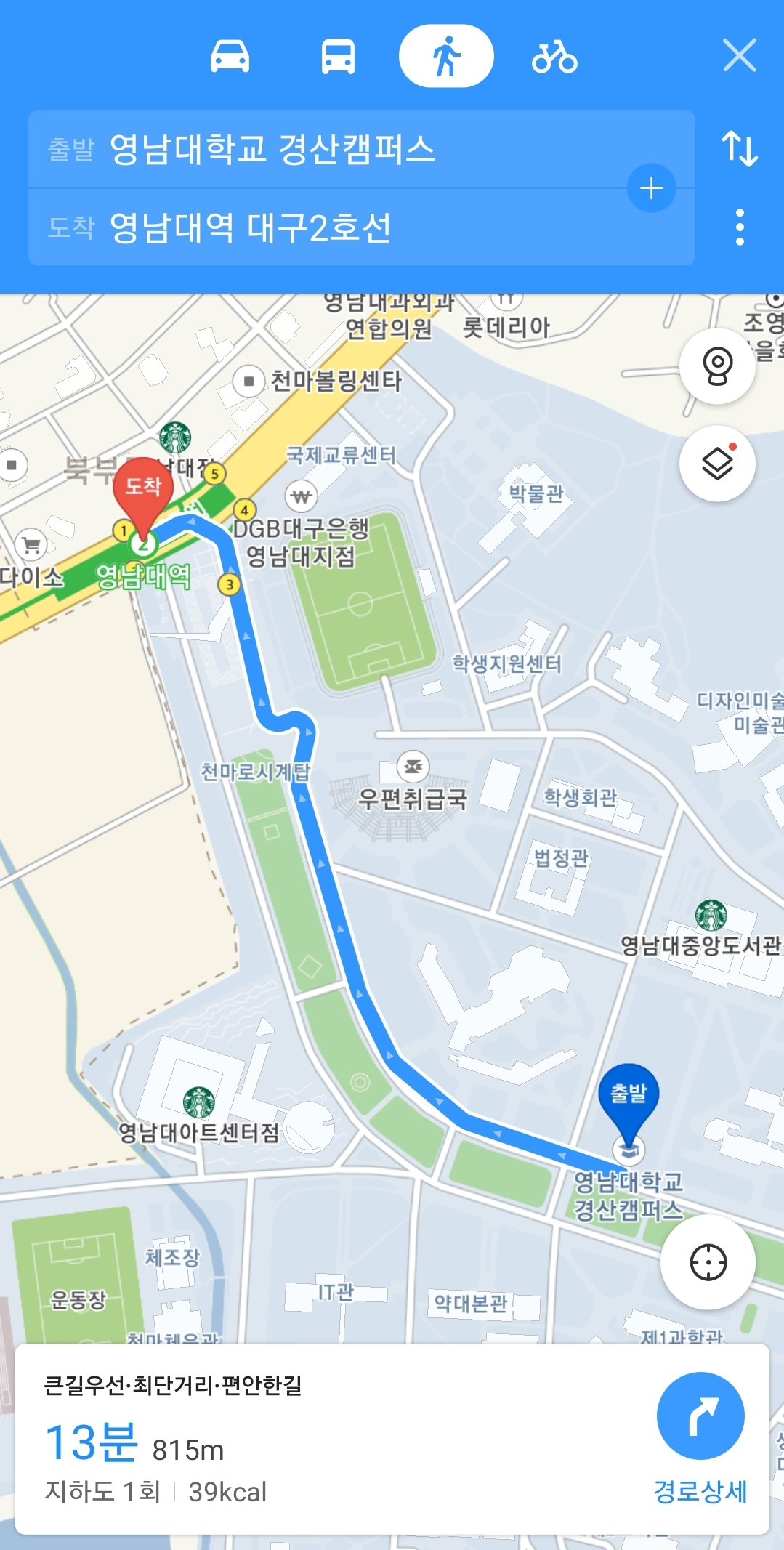
Task: Tap exit 3 marker of 영남대역
Action: point(230,584)
